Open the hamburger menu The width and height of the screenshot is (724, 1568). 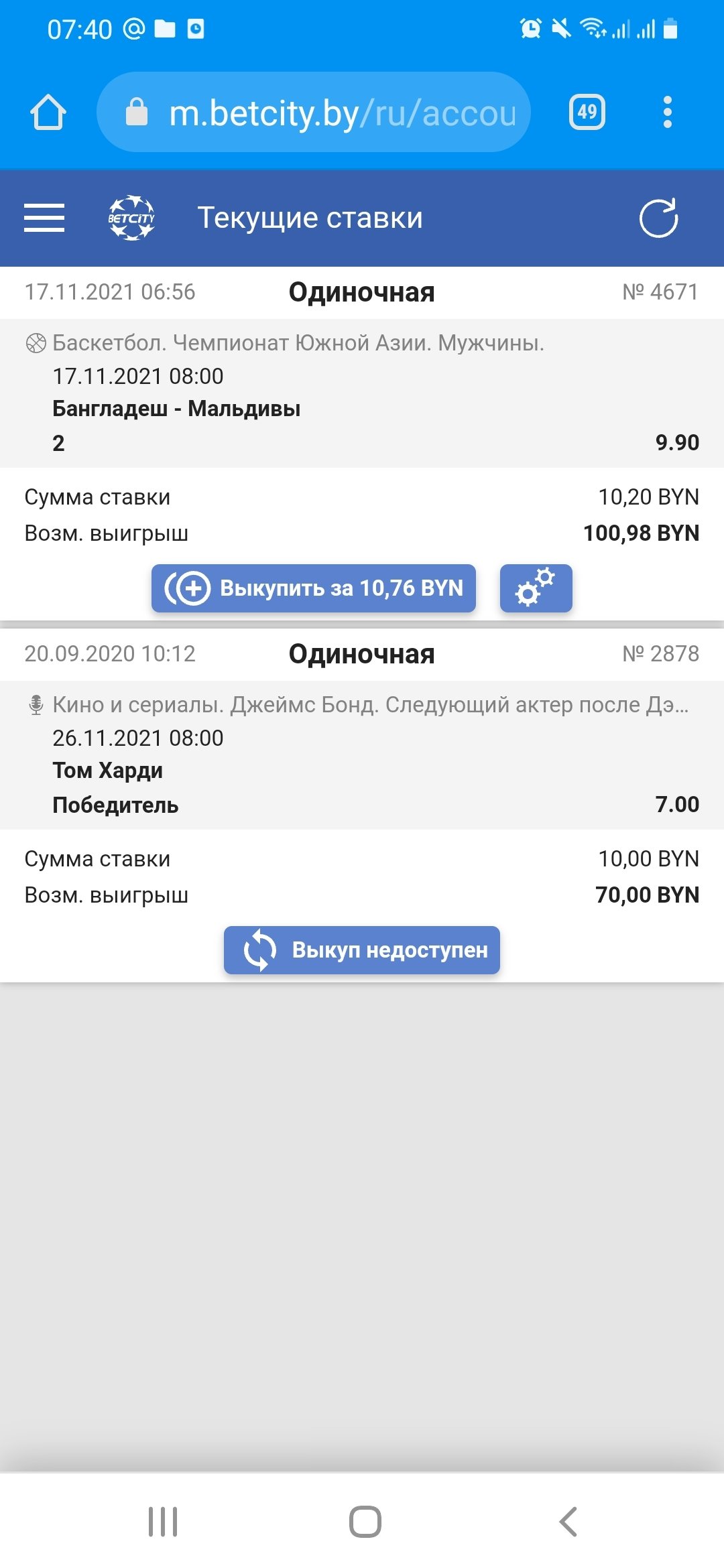[x=44, y=218]
